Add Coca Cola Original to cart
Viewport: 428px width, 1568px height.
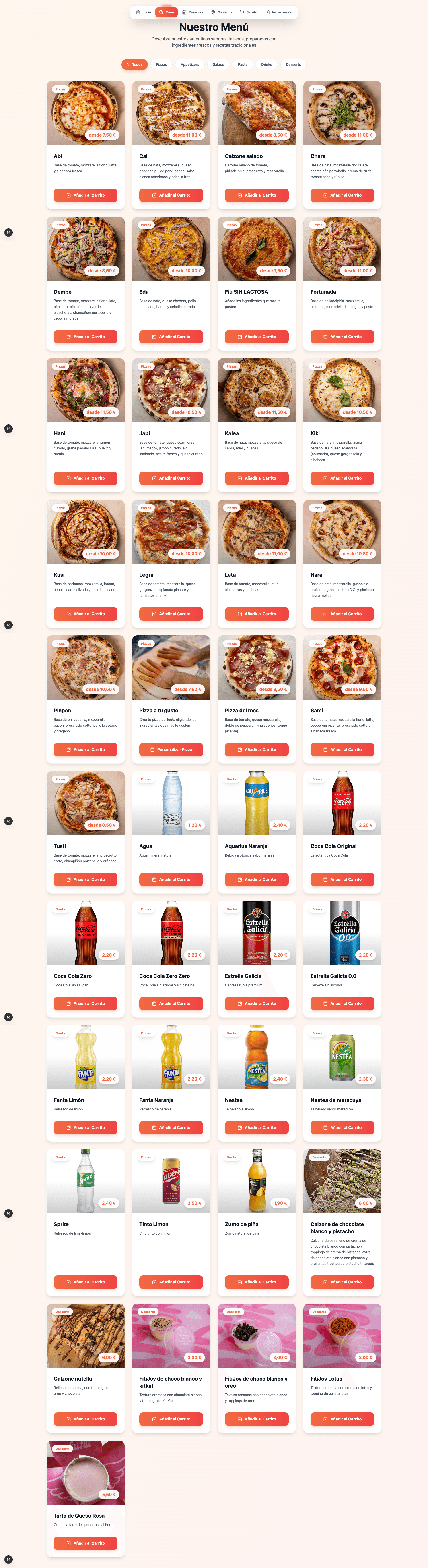[x=342, y=880]
